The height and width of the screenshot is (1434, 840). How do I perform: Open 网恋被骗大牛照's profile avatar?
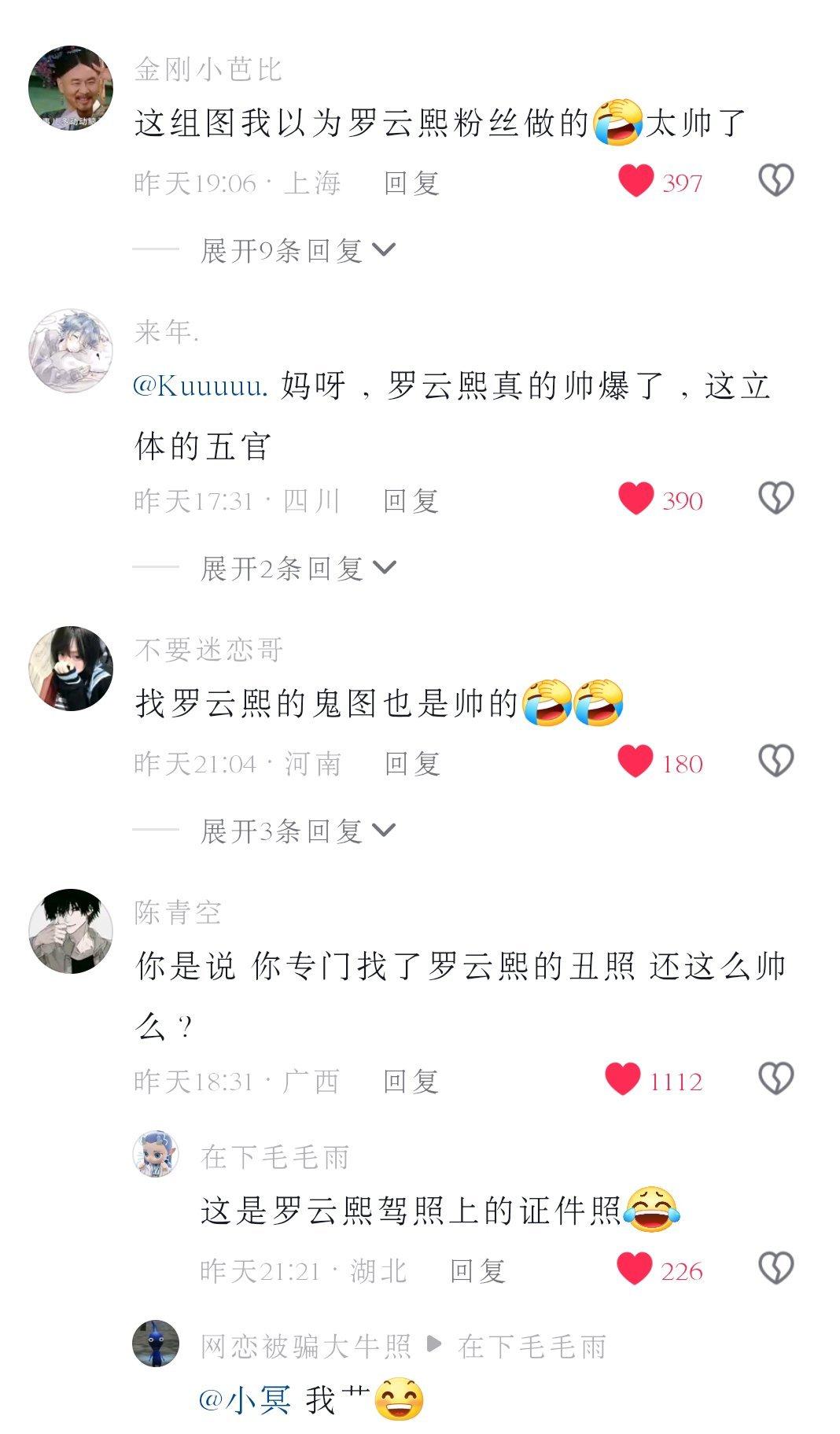156,1344
